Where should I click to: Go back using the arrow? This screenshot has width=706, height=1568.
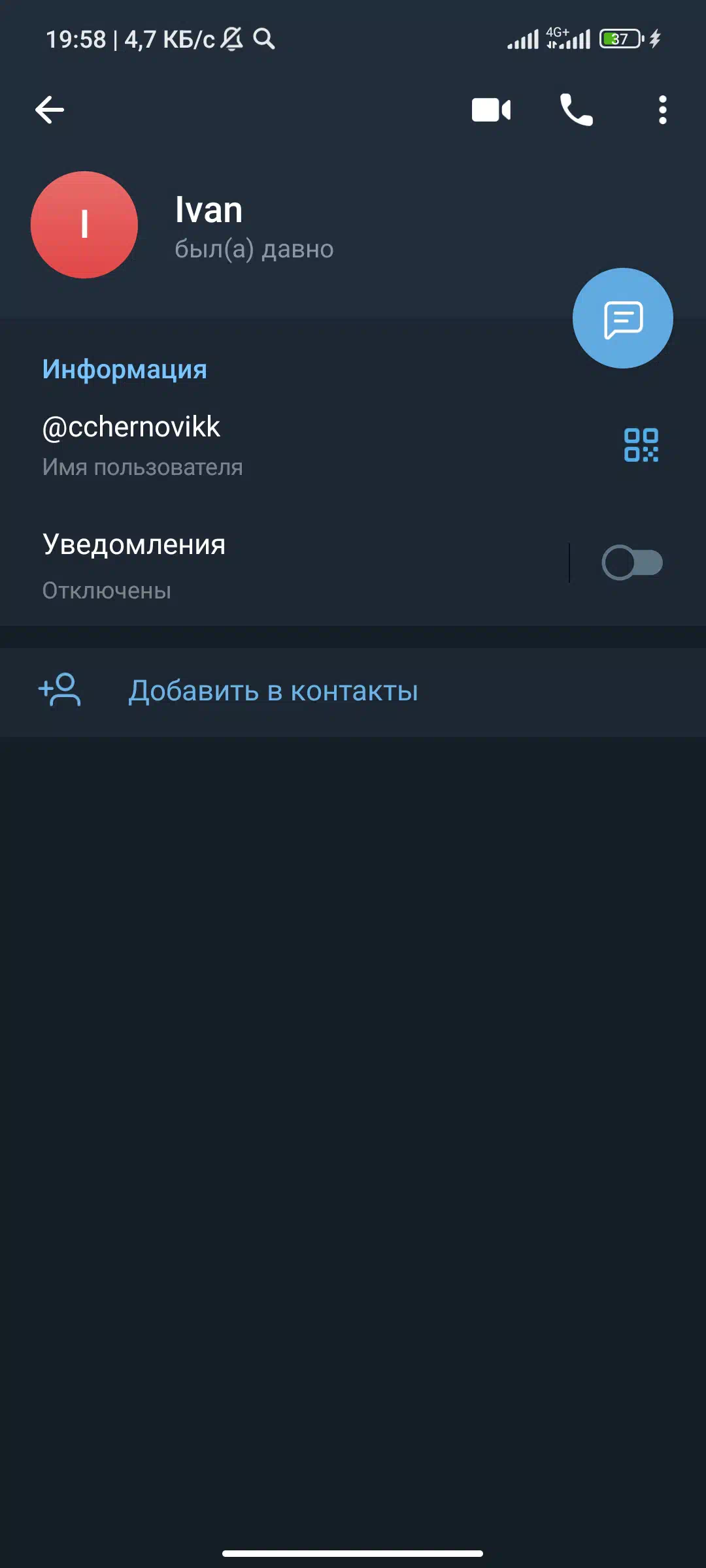coord(50,110)
